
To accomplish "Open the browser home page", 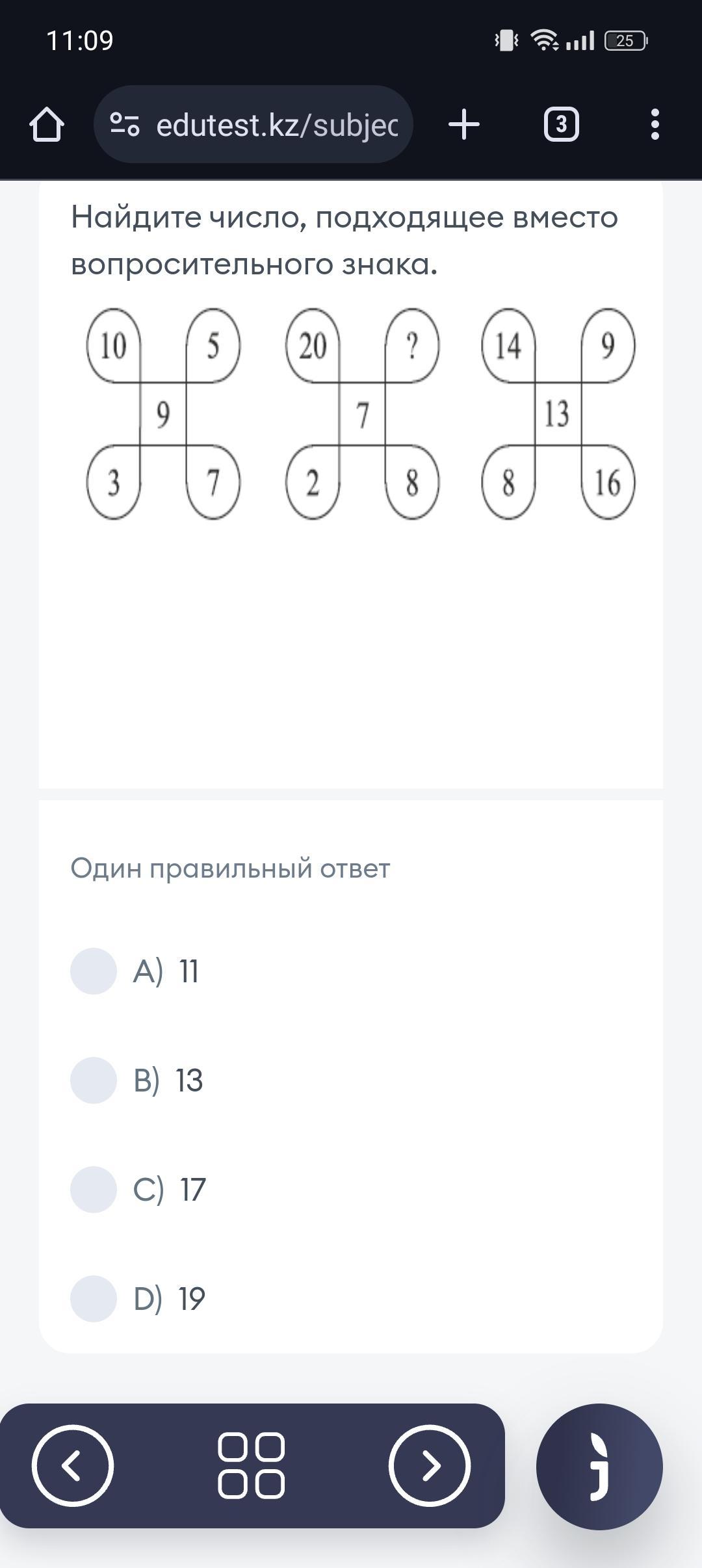I will pos(47,124).
